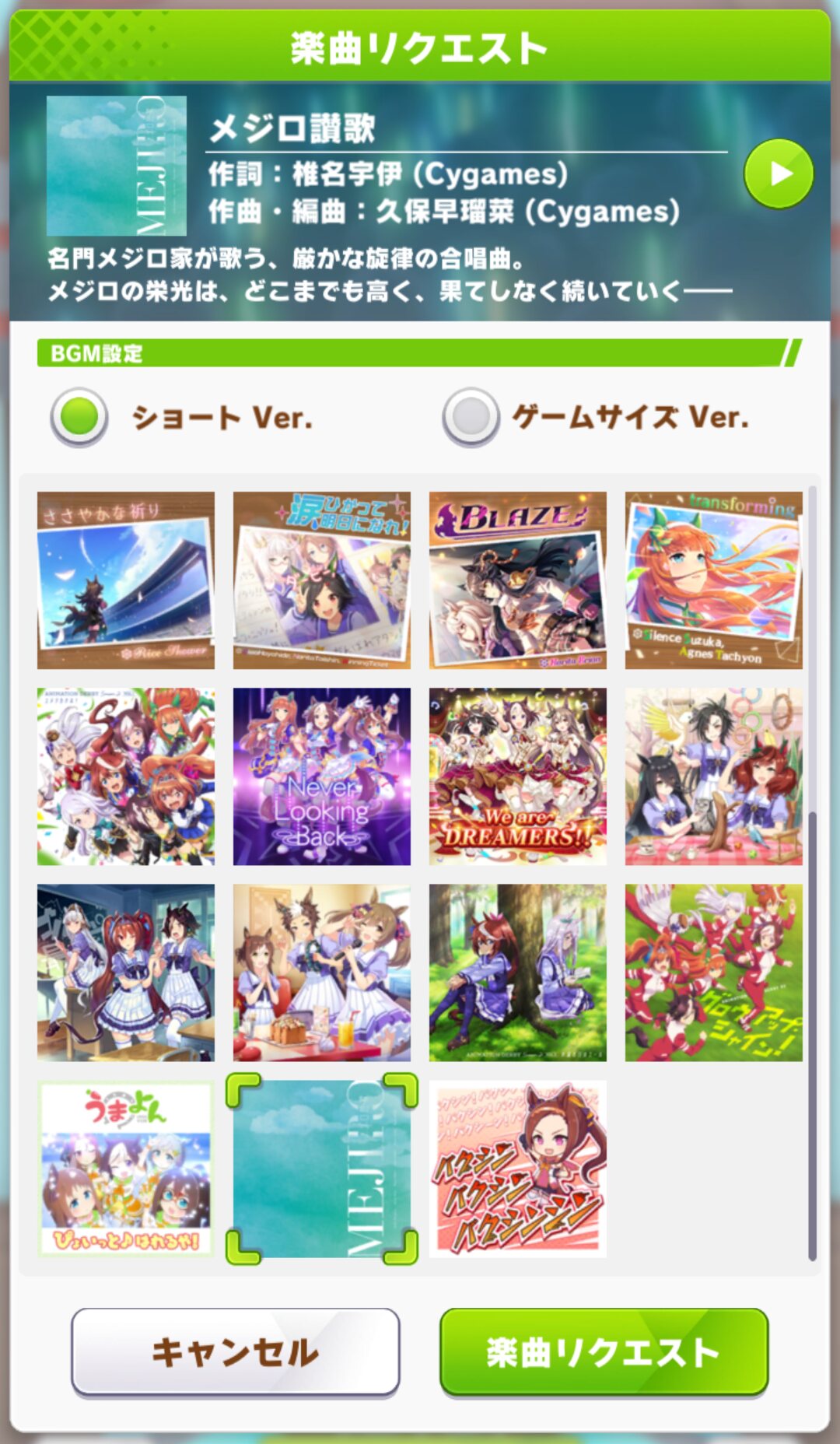Select ゲームサイズ Ver. radio option
The image size is (840, 1444).
coord(471,417)
